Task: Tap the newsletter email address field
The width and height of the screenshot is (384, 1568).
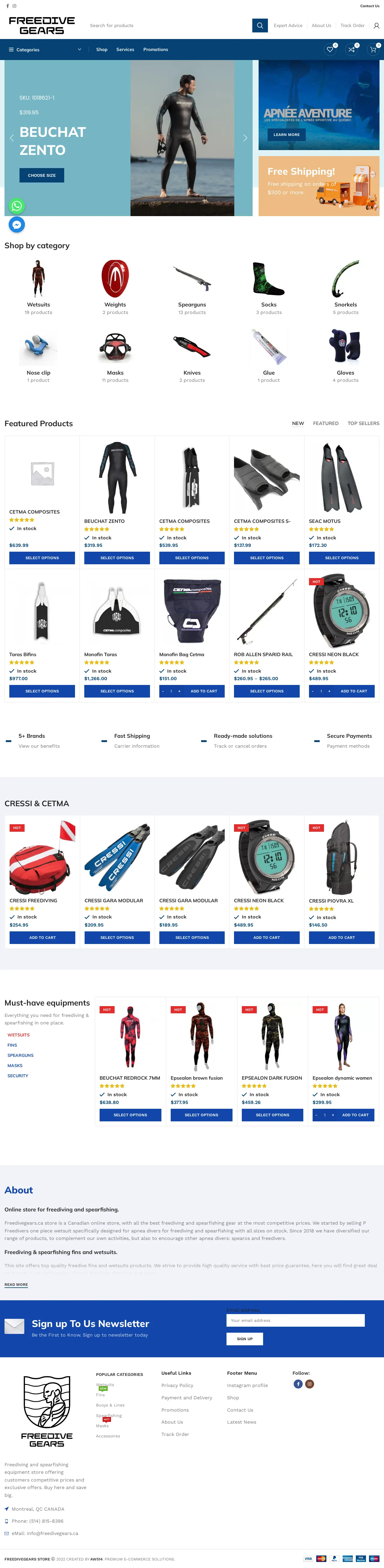Action: [x=295, y=1320]
